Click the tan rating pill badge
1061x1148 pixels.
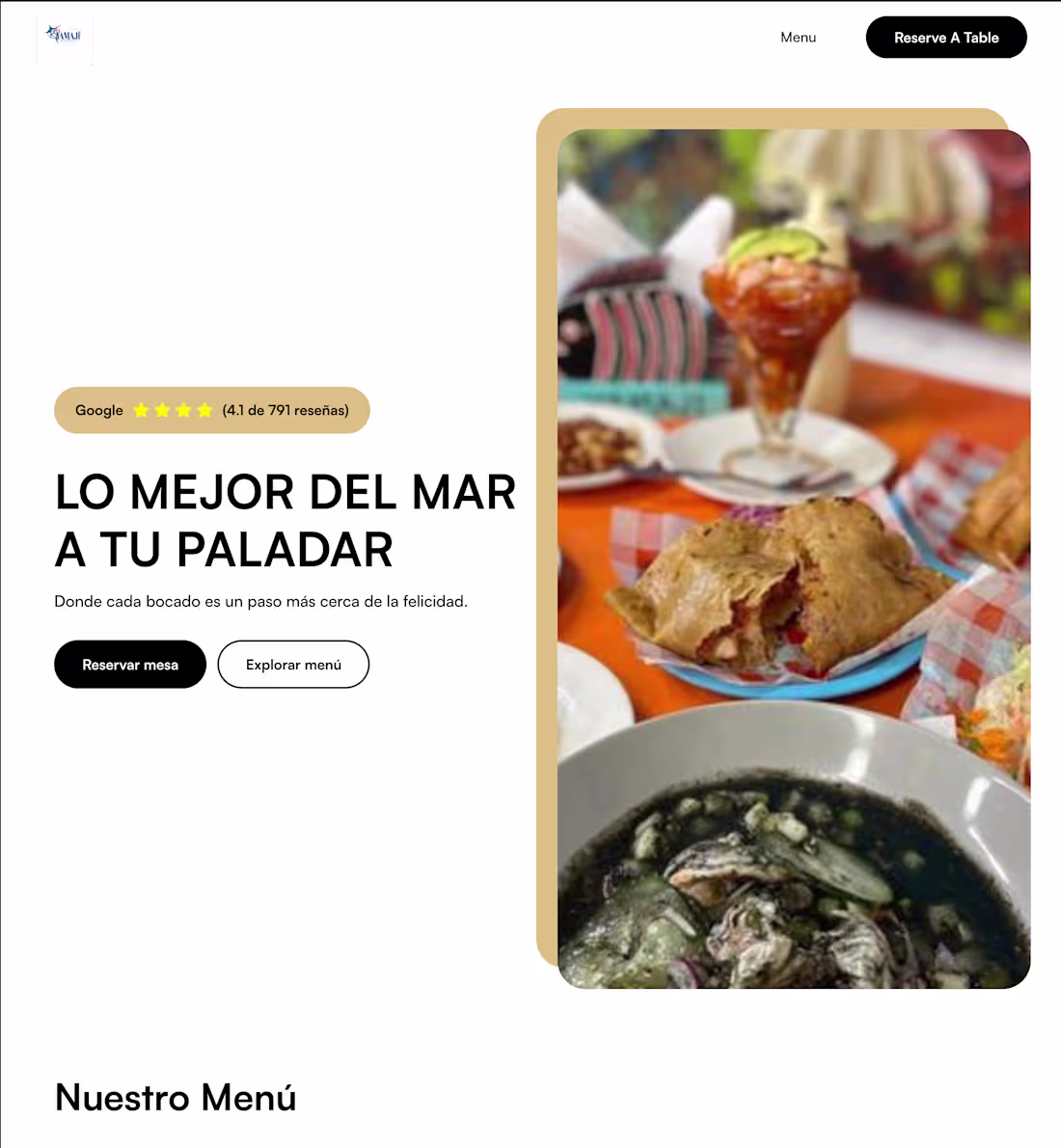pos(211,410)
